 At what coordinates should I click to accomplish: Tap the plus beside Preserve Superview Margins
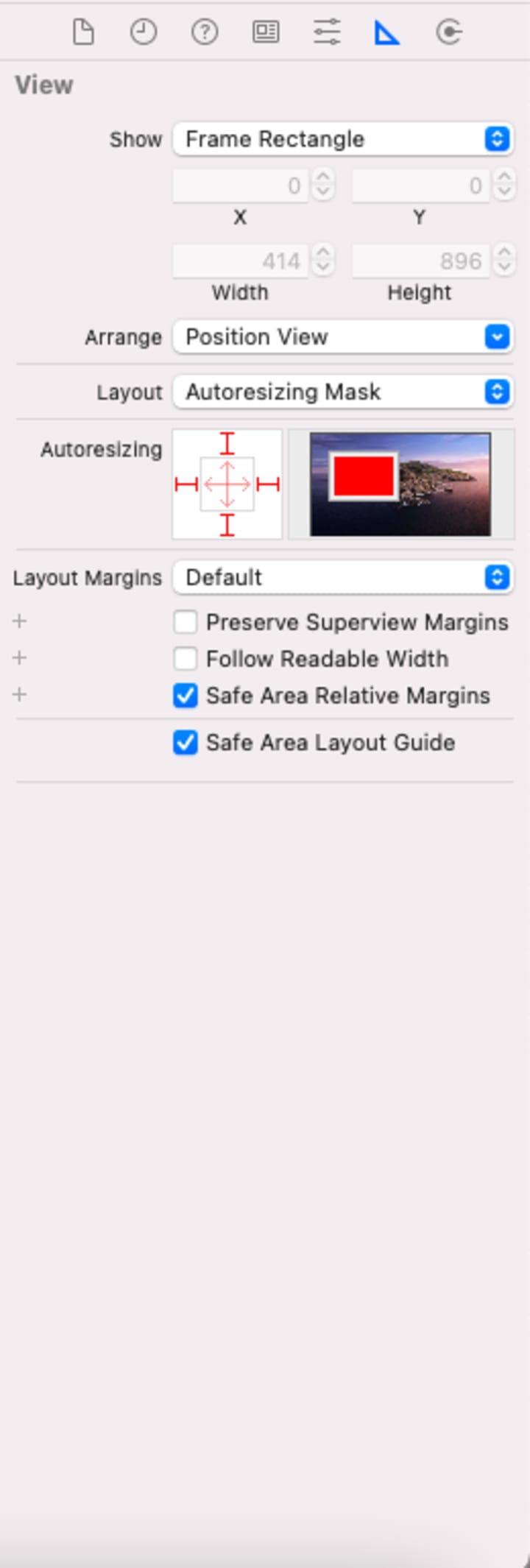[20, 621]
